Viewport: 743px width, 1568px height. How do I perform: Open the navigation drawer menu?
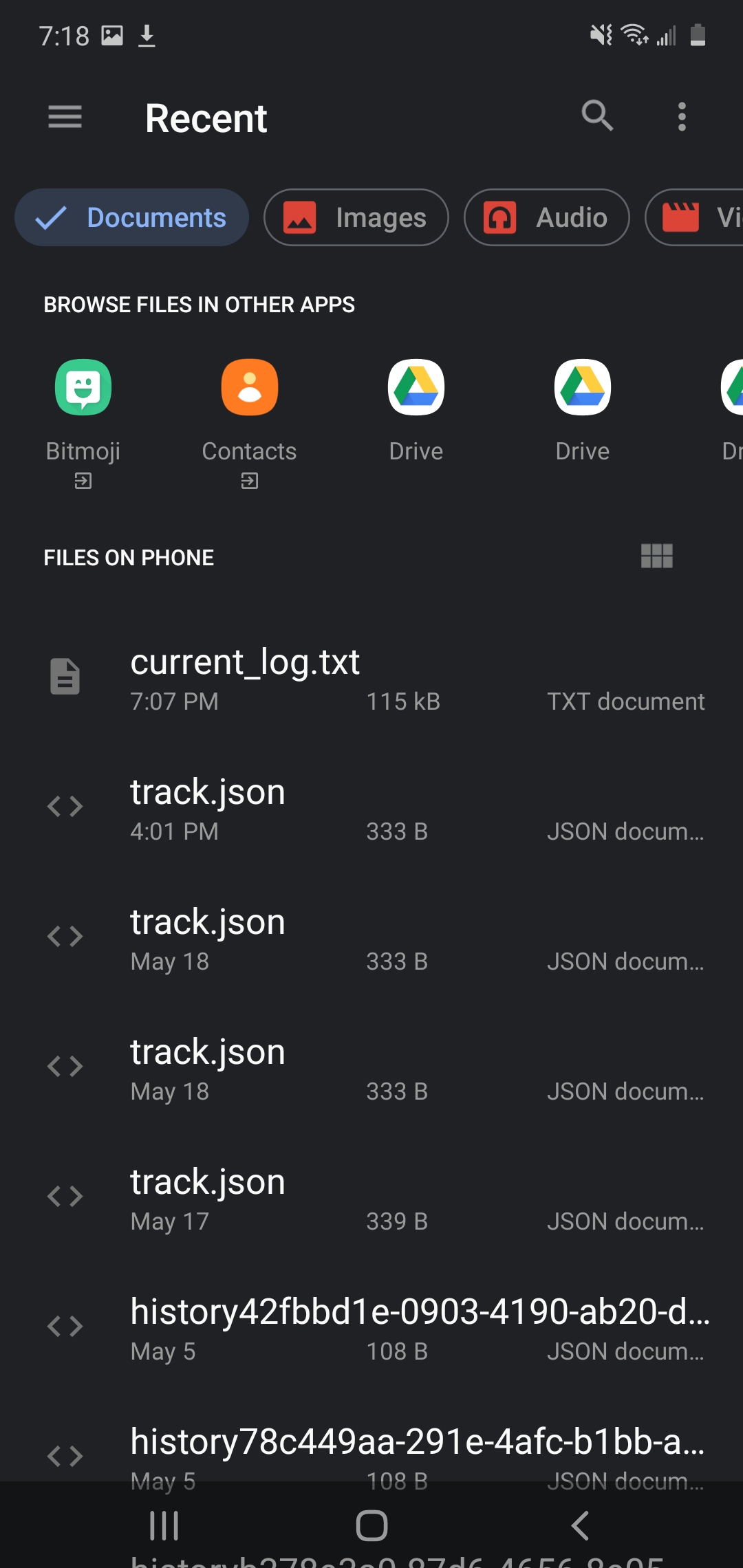(65, 117)
